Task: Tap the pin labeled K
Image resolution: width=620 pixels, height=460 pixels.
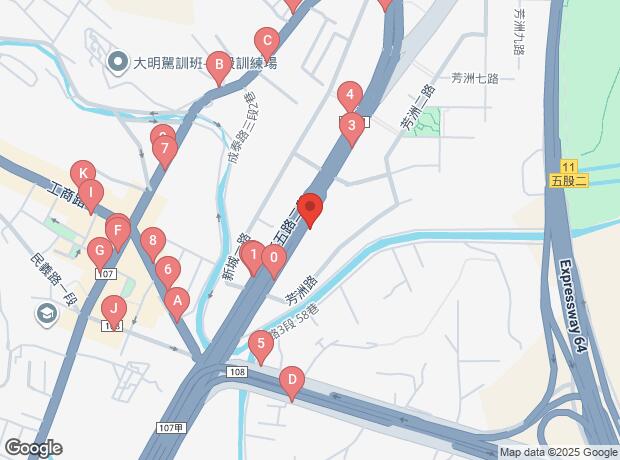Action: pyautogui.click(x=83, y=174)
